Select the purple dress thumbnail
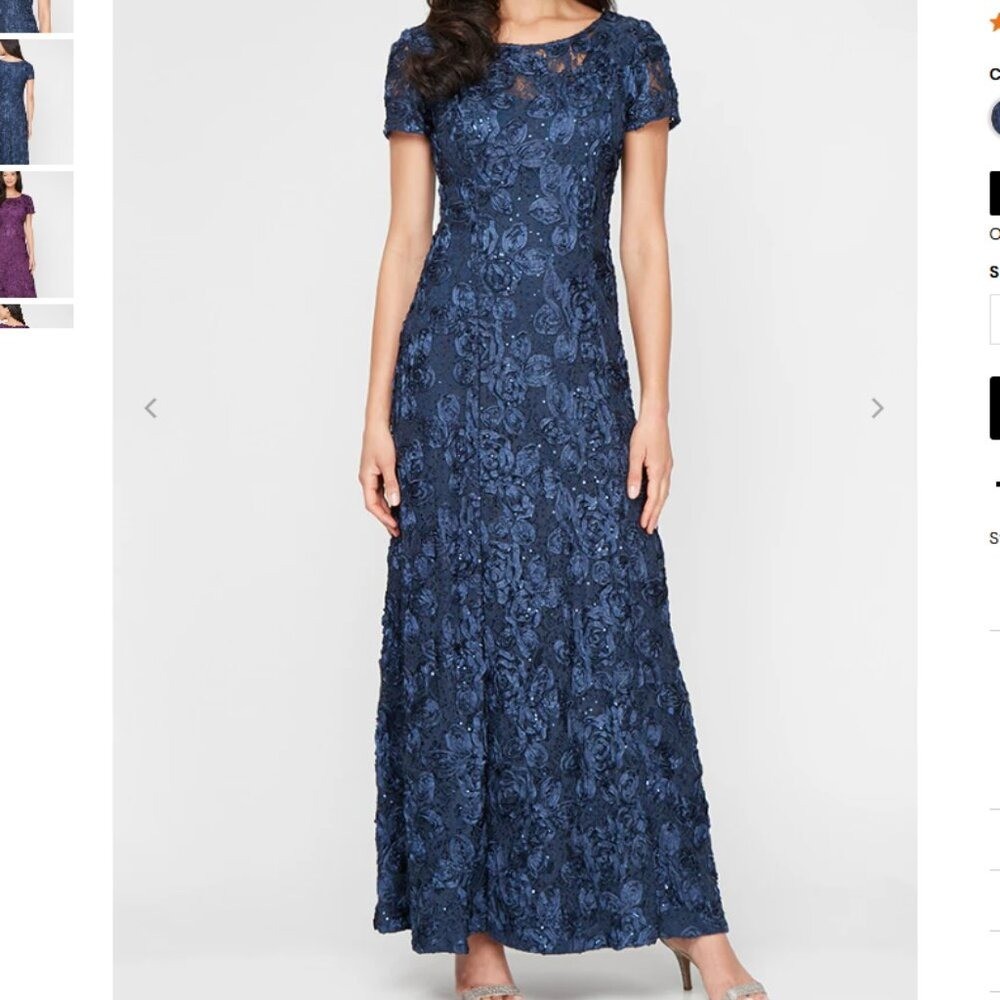The width and height of the screenshot is (1000, 1000). pos(36,234)
